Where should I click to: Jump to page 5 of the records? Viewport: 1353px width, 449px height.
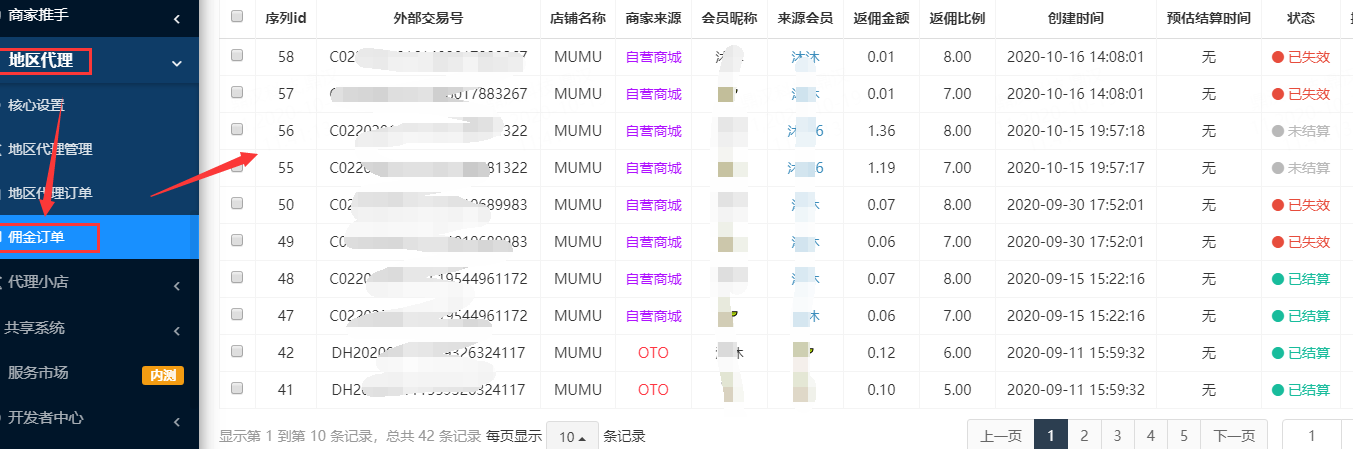click(x=1184, y=436)
